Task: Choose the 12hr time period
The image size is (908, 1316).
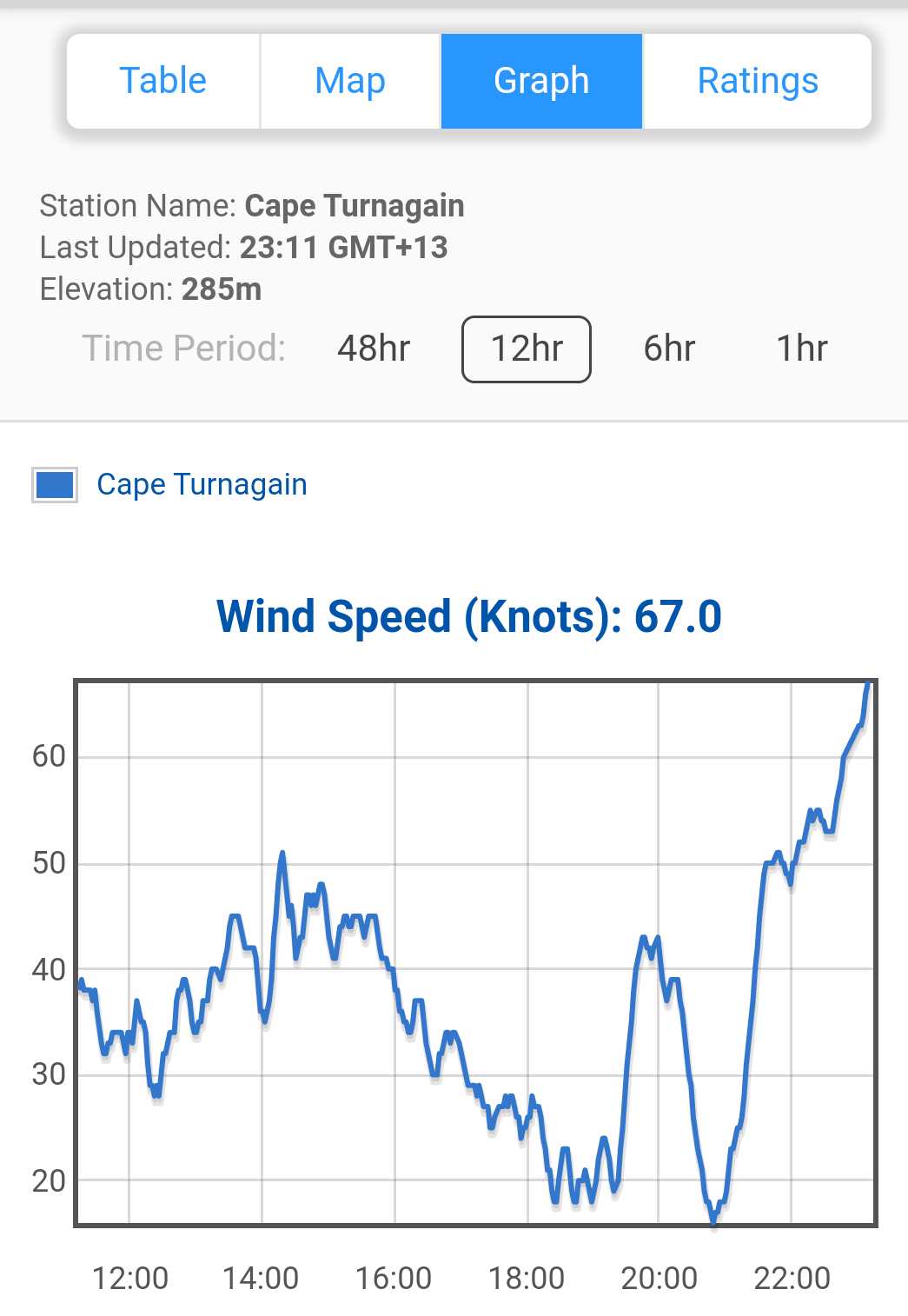Action: [x=527, y=349]
